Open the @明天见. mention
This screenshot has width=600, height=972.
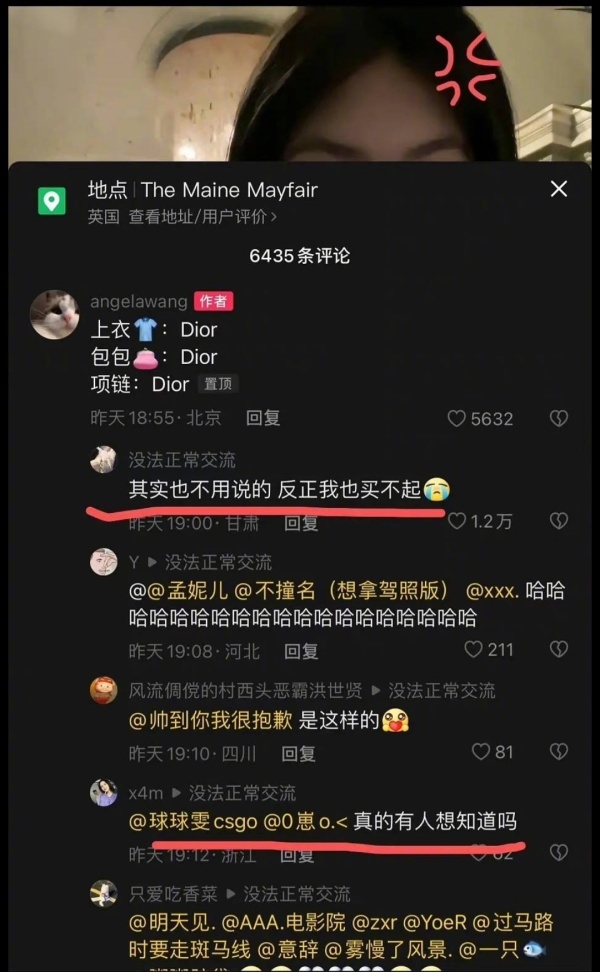(171, 923)
